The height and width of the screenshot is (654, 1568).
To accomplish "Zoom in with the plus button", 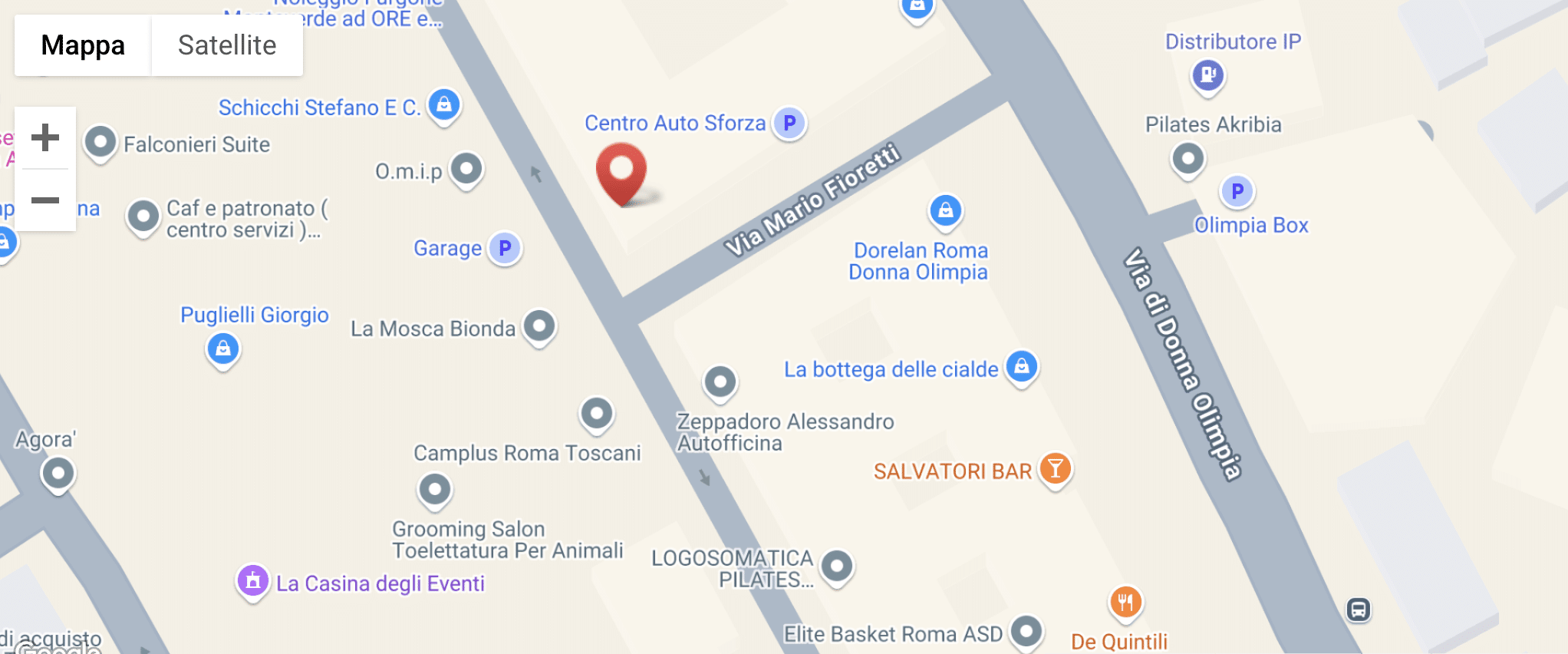I will click(45, 138).
